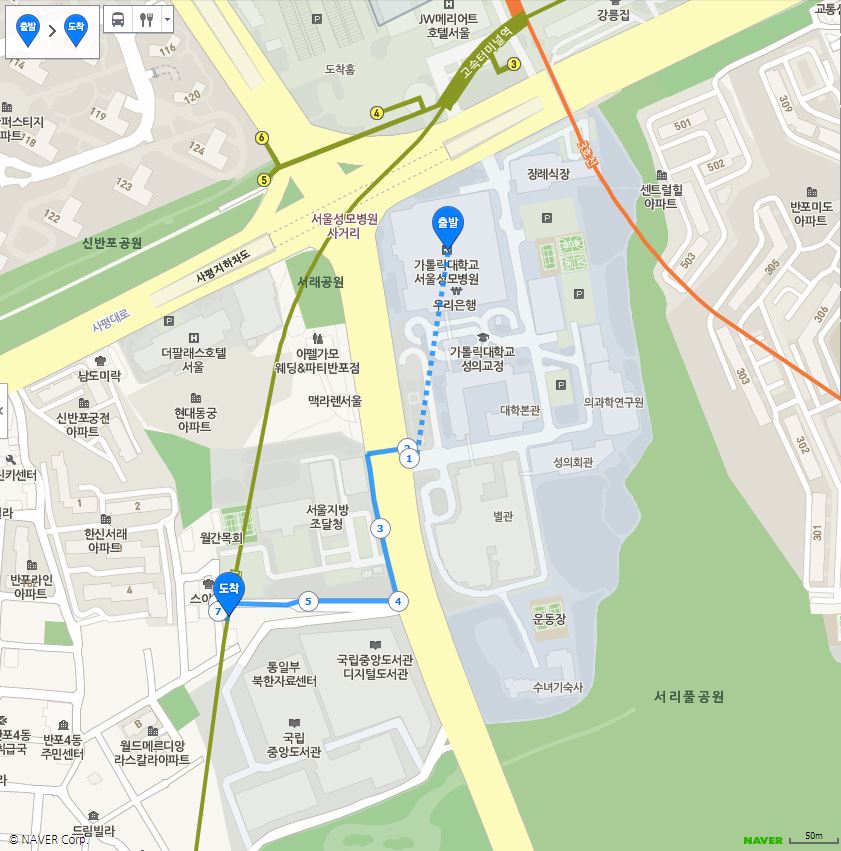Expand the map options dropdown arrow
841x851 pixels.
[166, 20]
